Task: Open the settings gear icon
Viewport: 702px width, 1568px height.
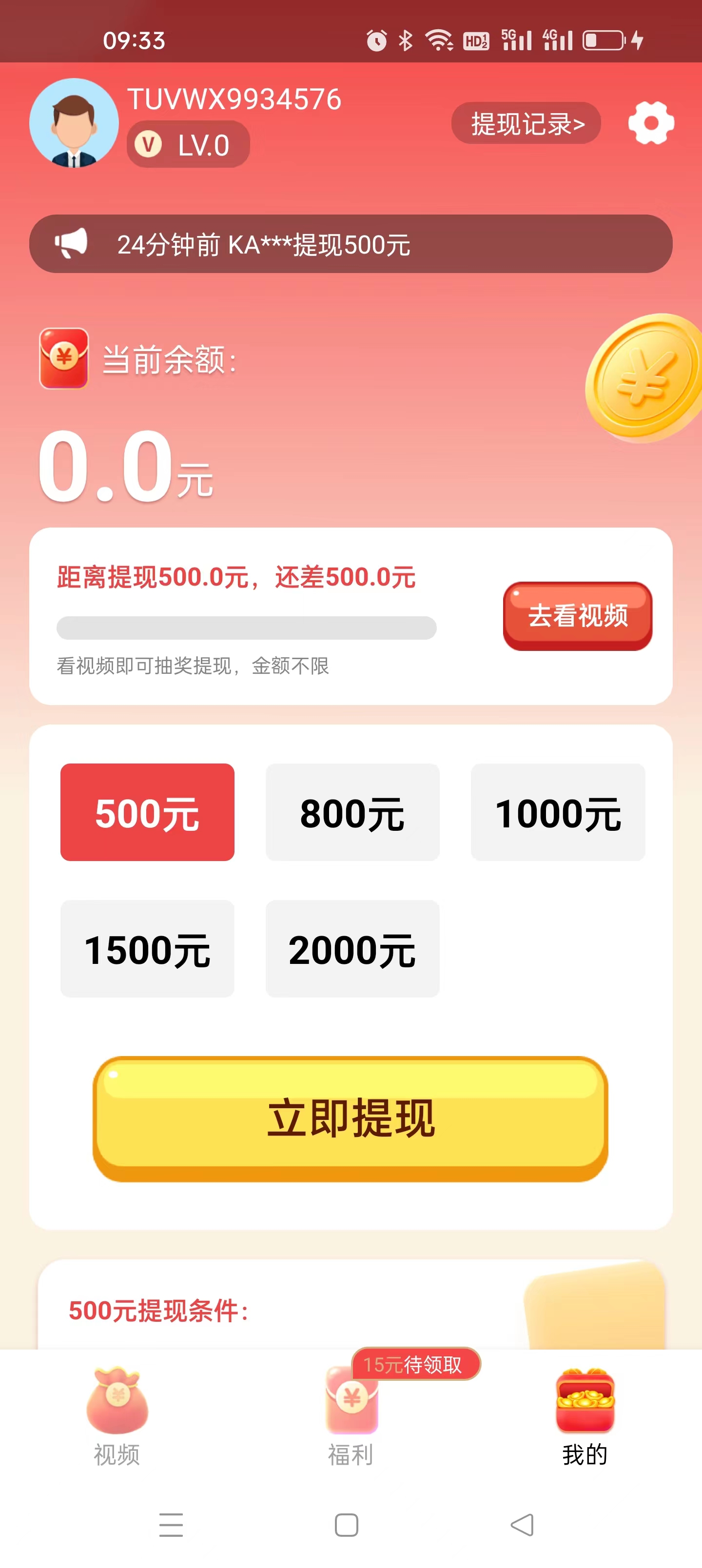Action: point(651,123)
